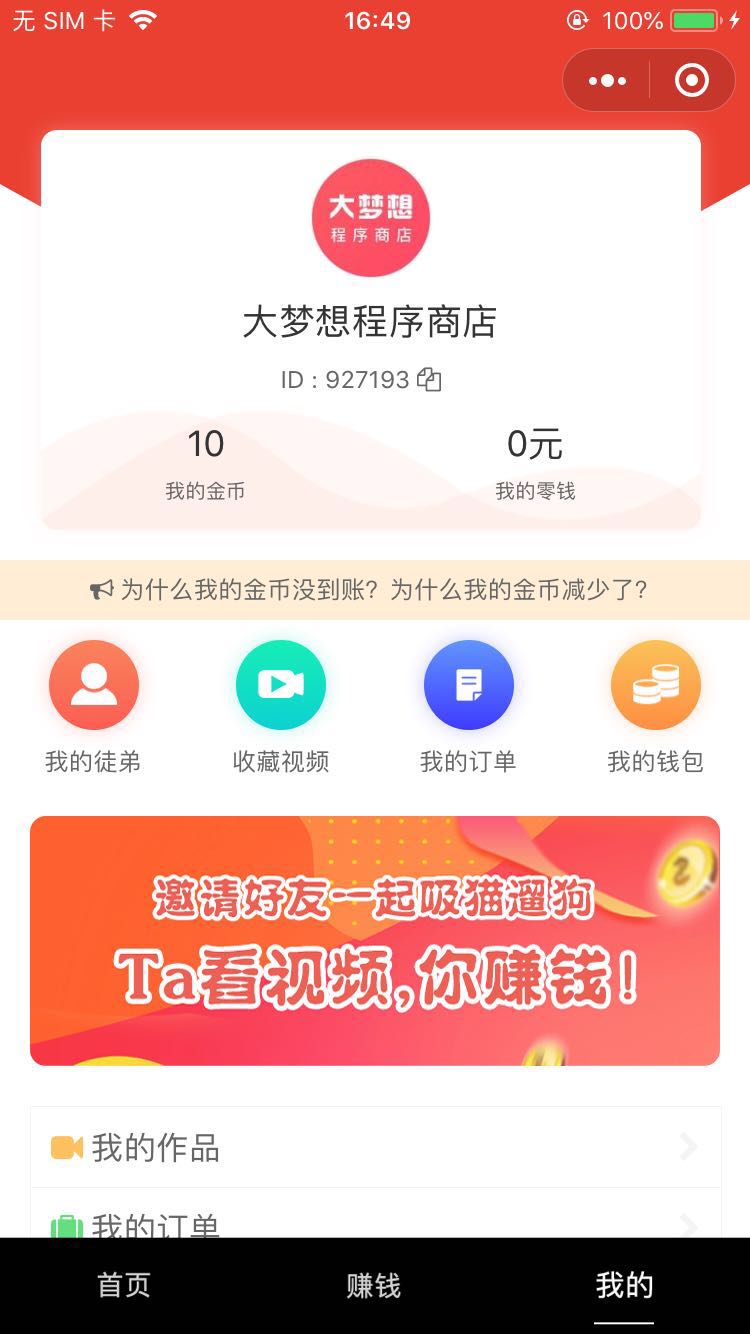Viewport: 750px width, 1334px height.
Task: View 我的金币 balance of 10
Action: coord(205,462)
